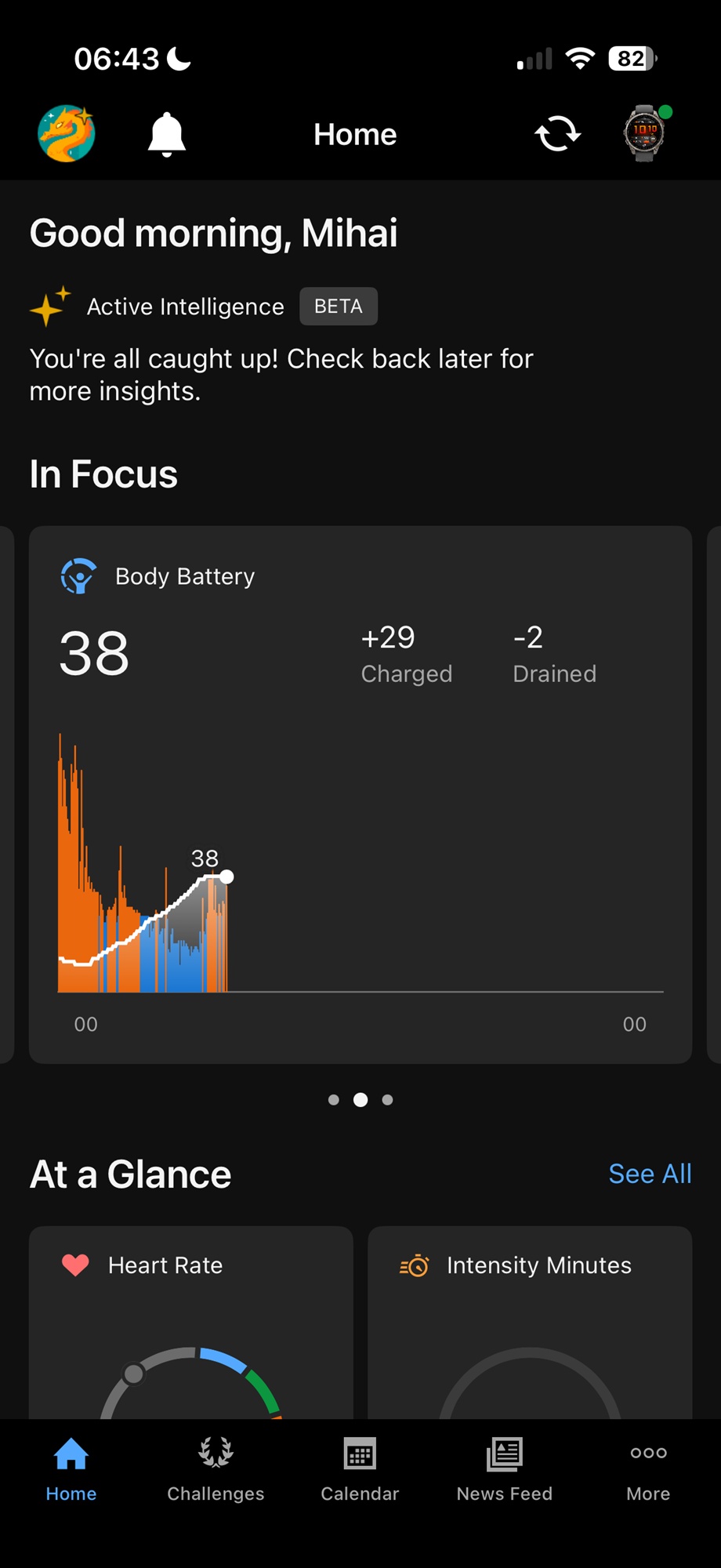This screenshot has width=721, height=1568.
Task: Open the More tab
Action: click(648, 1469)
